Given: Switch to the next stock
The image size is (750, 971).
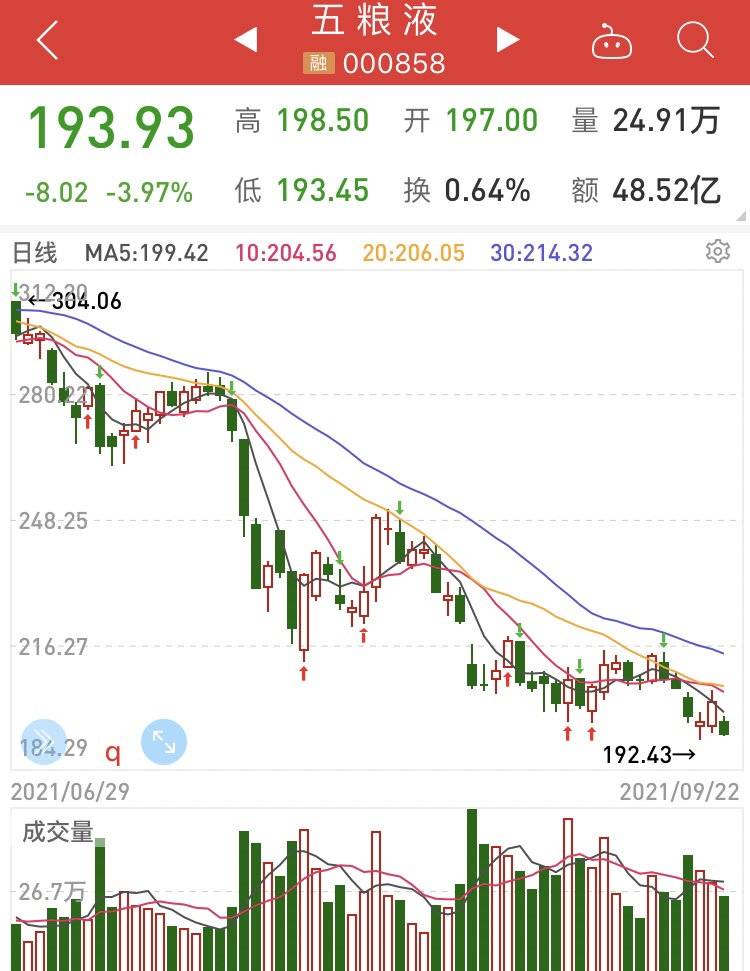Looking at the screenshot, I should click(508, 40).
